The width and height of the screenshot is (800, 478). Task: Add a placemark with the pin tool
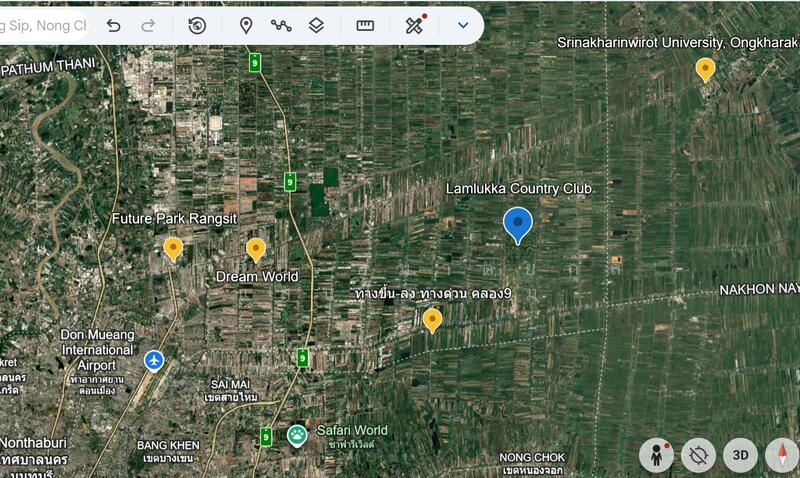click(246, 26)
